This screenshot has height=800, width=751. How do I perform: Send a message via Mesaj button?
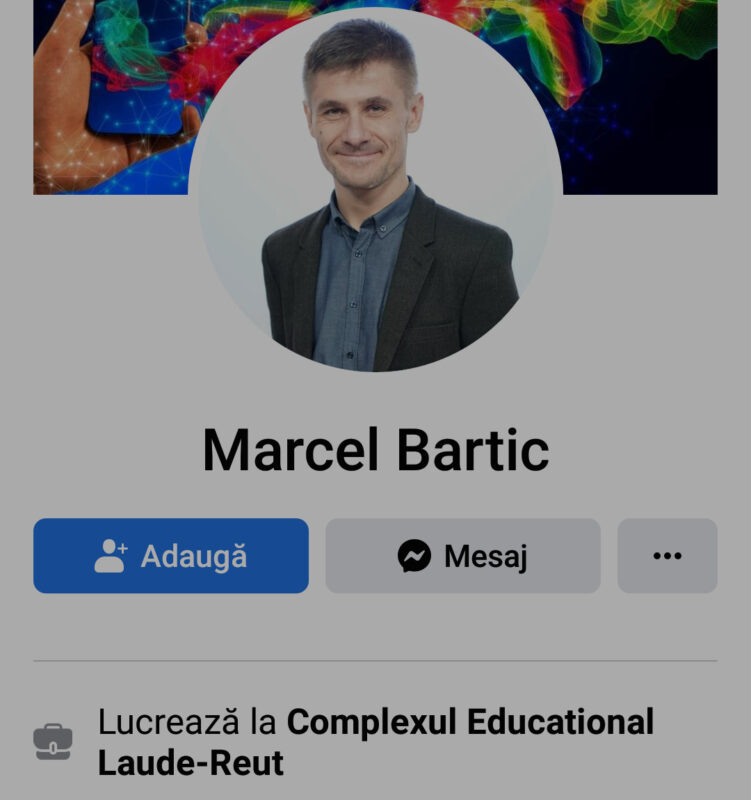coord(463,556)
